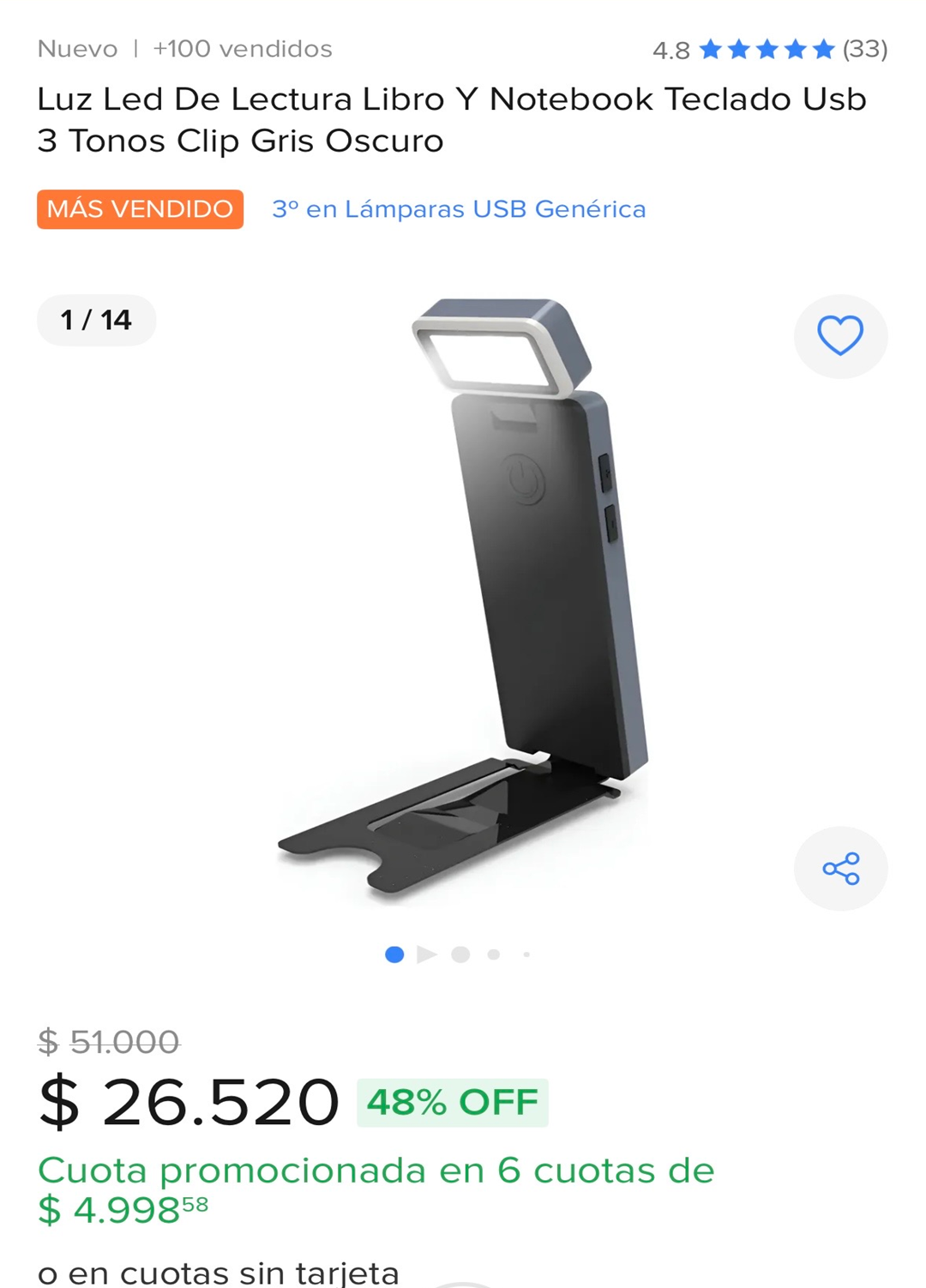The width and height of the screenshot is (926, 1288).
Task: Share this product listing
Action: (839, 868)
